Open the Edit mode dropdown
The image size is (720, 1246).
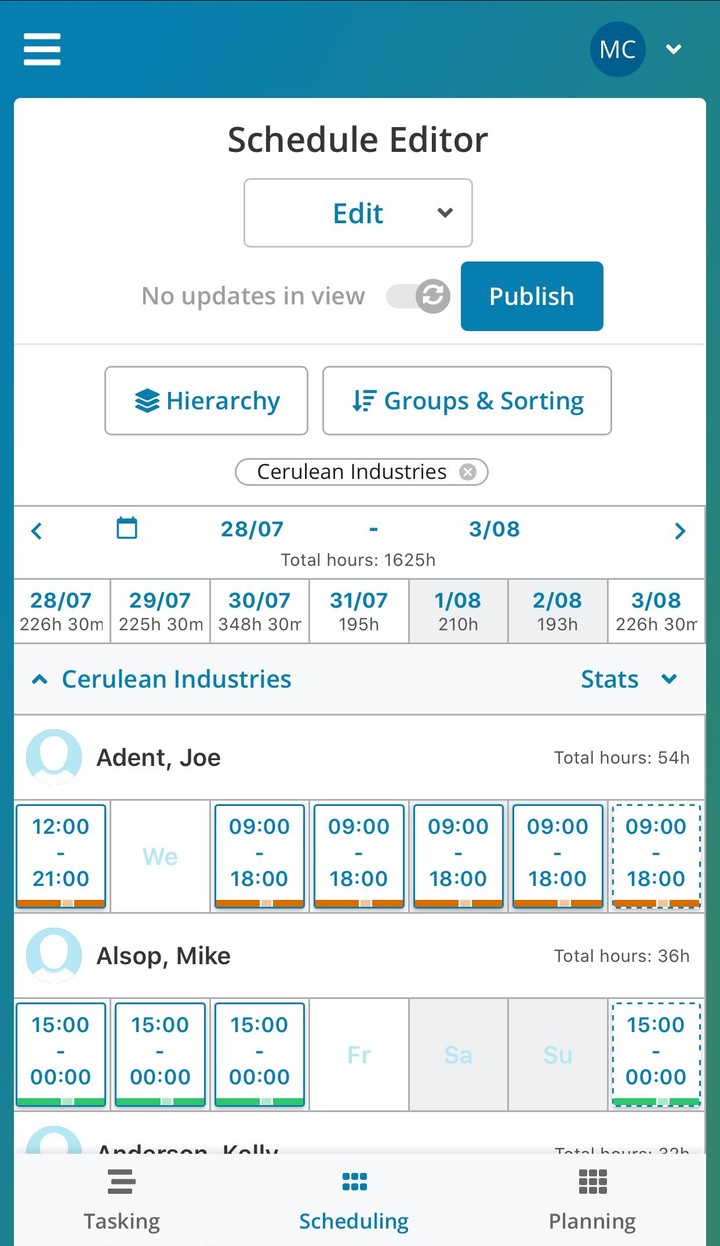pos(357,212)
